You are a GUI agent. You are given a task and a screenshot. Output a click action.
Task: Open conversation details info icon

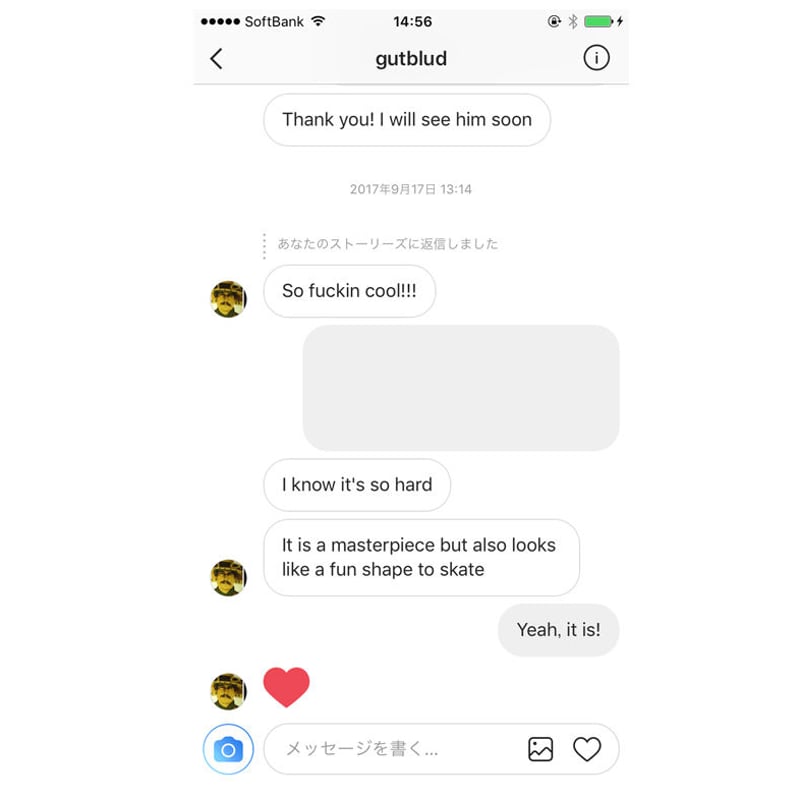pos(596,58)
